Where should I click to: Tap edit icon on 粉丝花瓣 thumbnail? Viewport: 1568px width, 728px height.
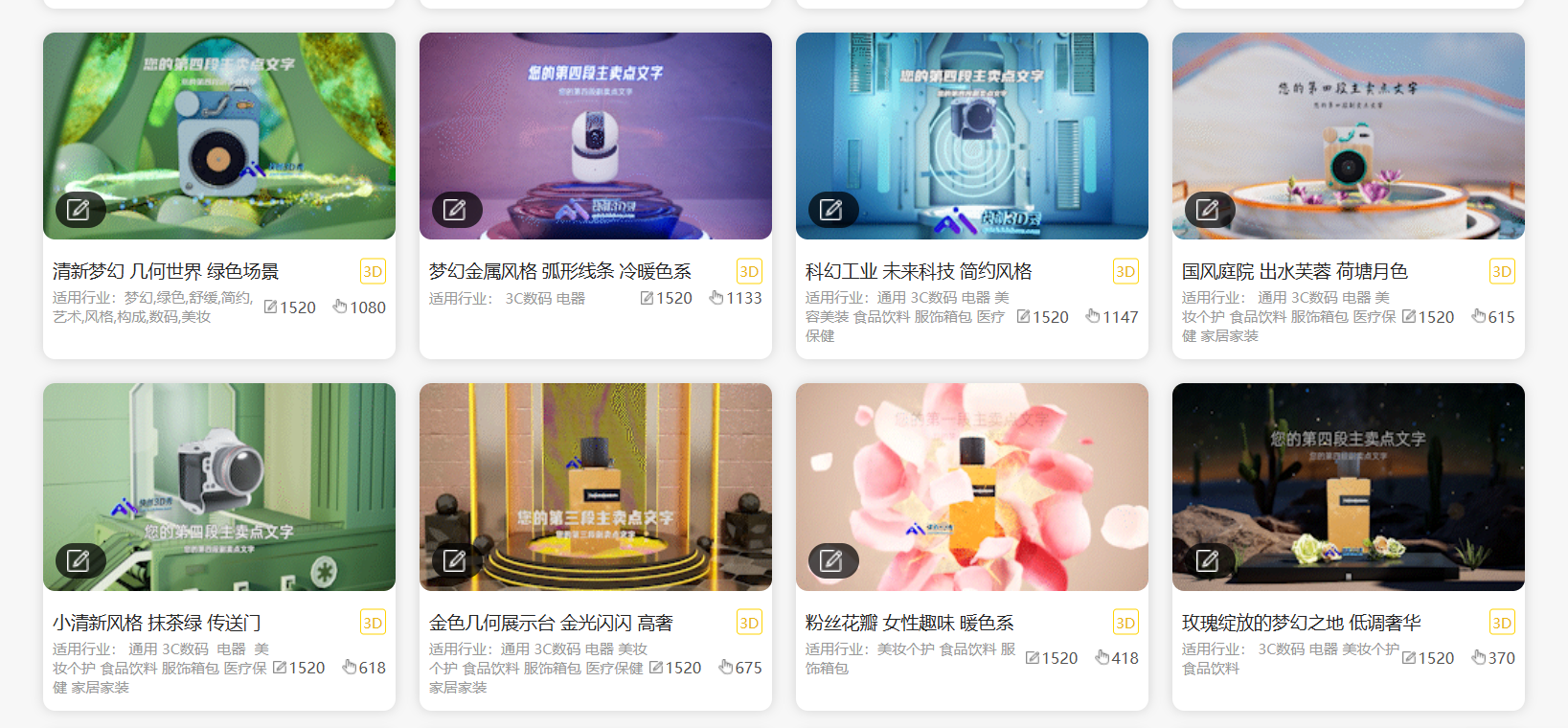[832, 560]
